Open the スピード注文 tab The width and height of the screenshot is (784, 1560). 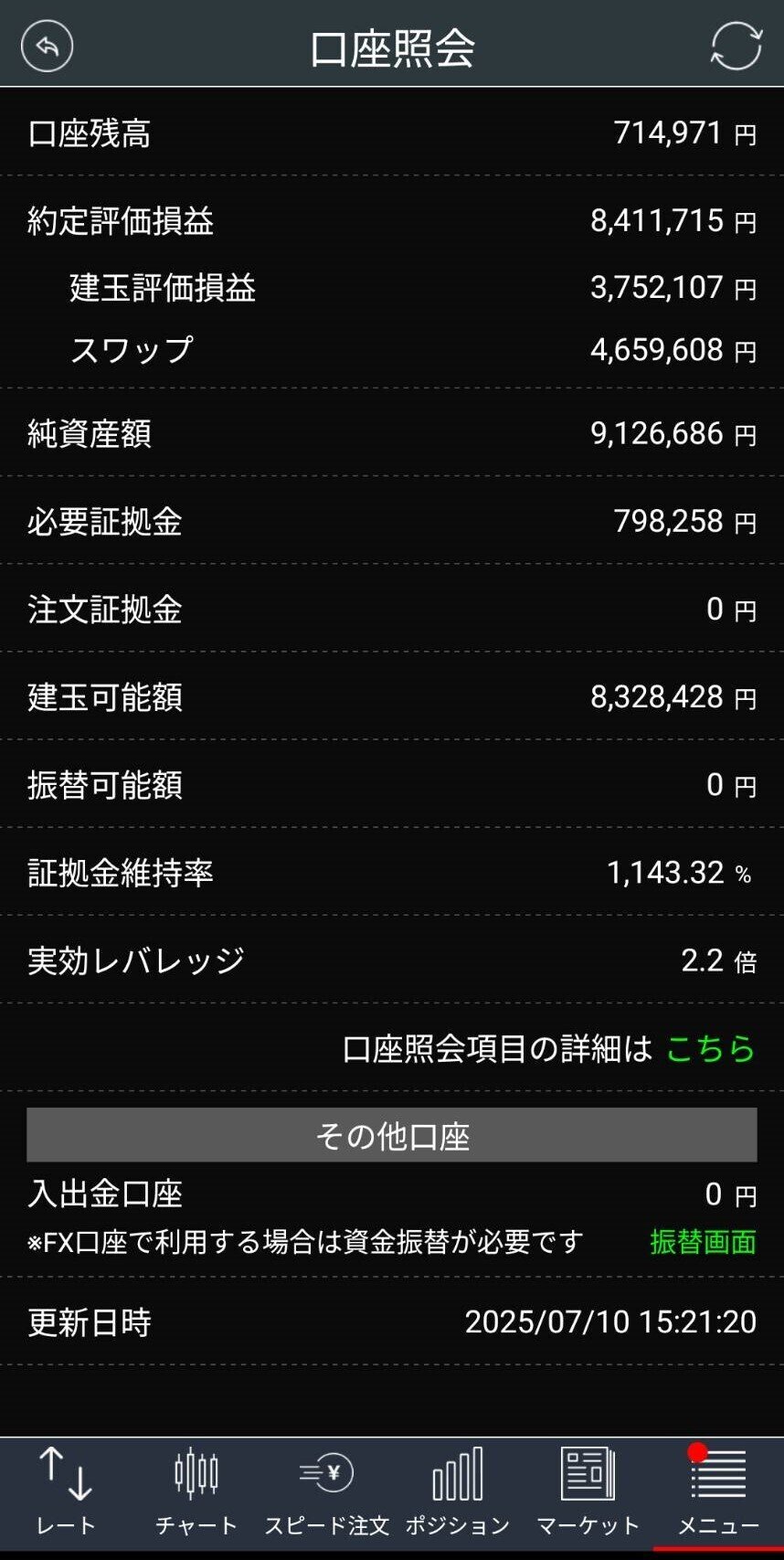[x=327, y=1492]
